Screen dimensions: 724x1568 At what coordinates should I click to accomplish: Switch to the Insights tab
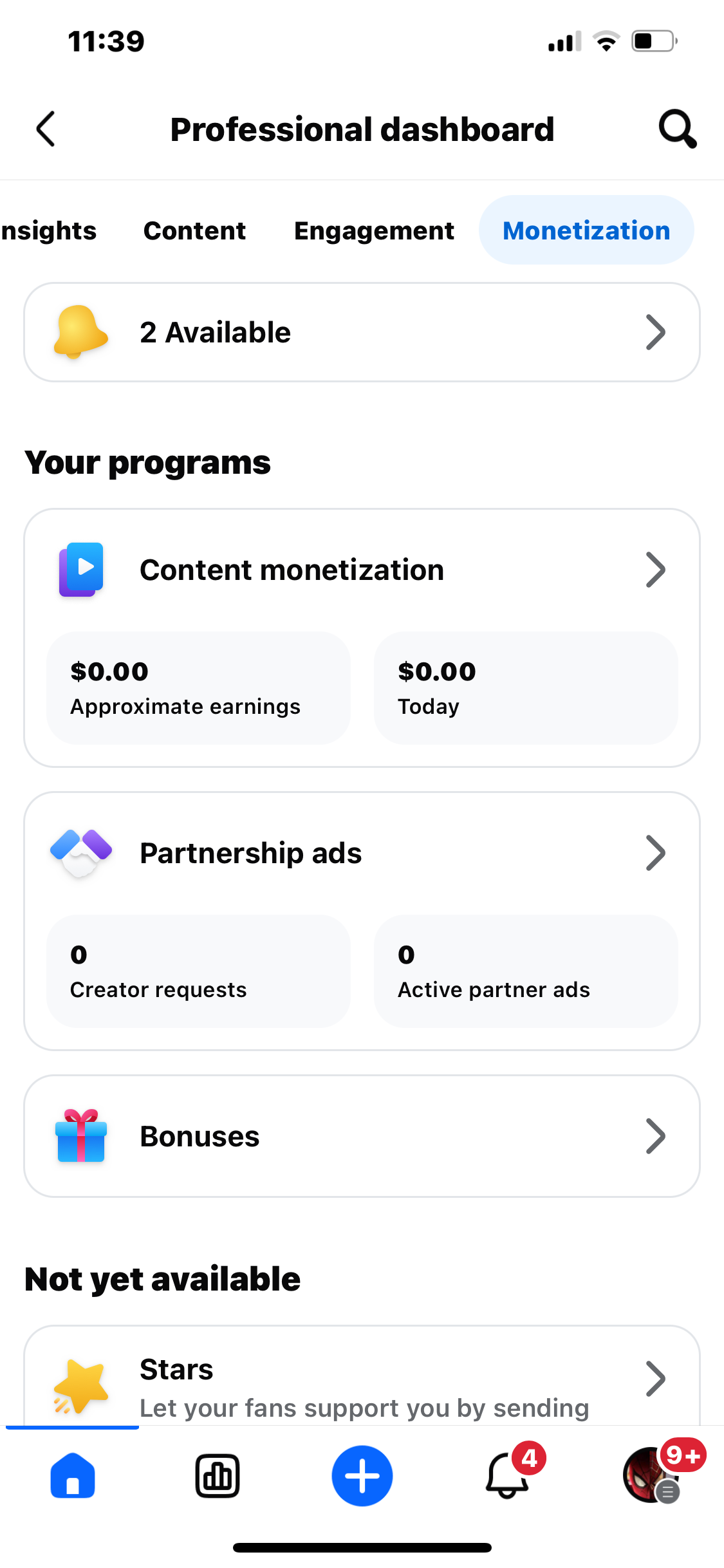(x=48, y=230)
